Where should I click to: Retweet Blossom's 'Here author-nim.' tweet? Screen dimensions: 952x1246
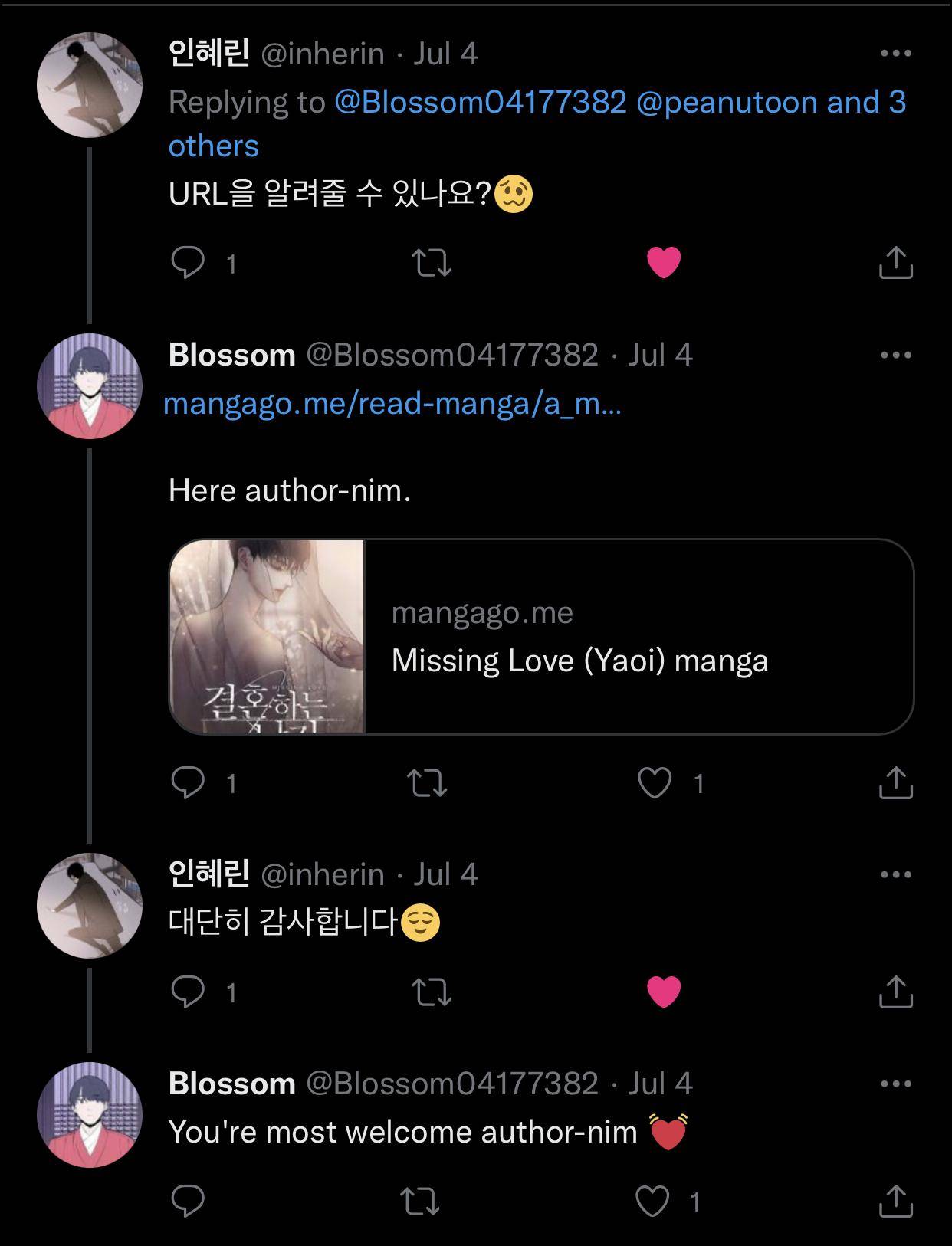pos(426,783)
